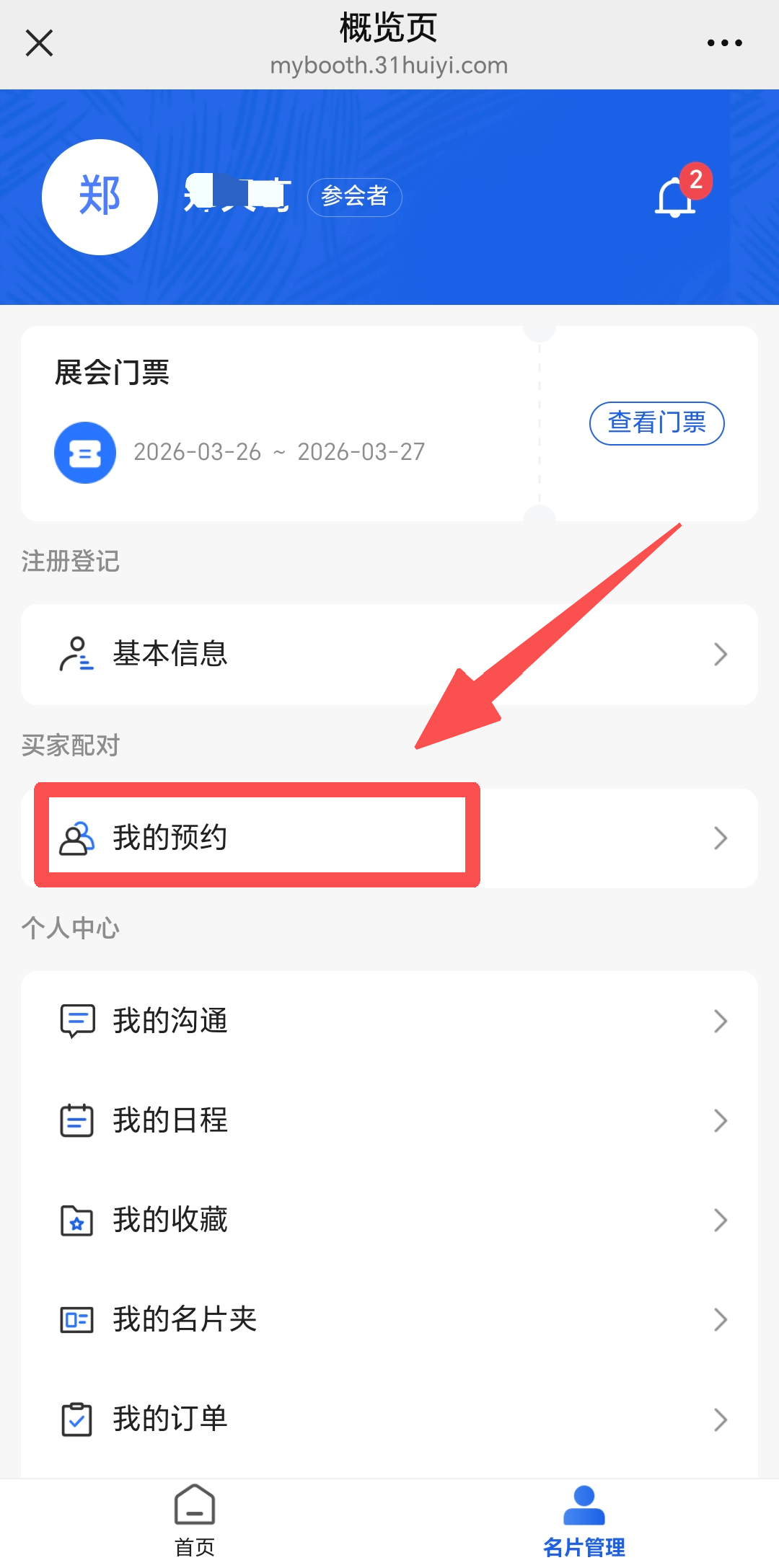Image resolution: width=779 pixels, height=1568 pixels.
Task: Open 我的日程 row
Action: 389,1120
